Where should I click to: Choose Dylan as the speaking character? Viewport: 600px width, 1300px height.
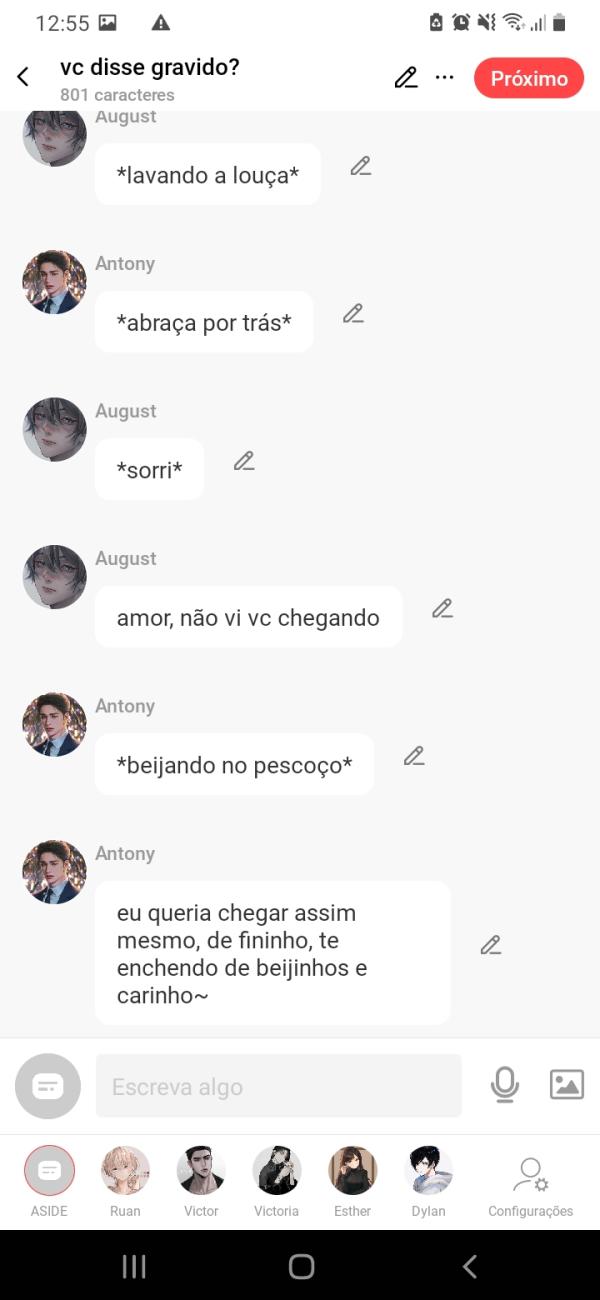[429, 1180]
